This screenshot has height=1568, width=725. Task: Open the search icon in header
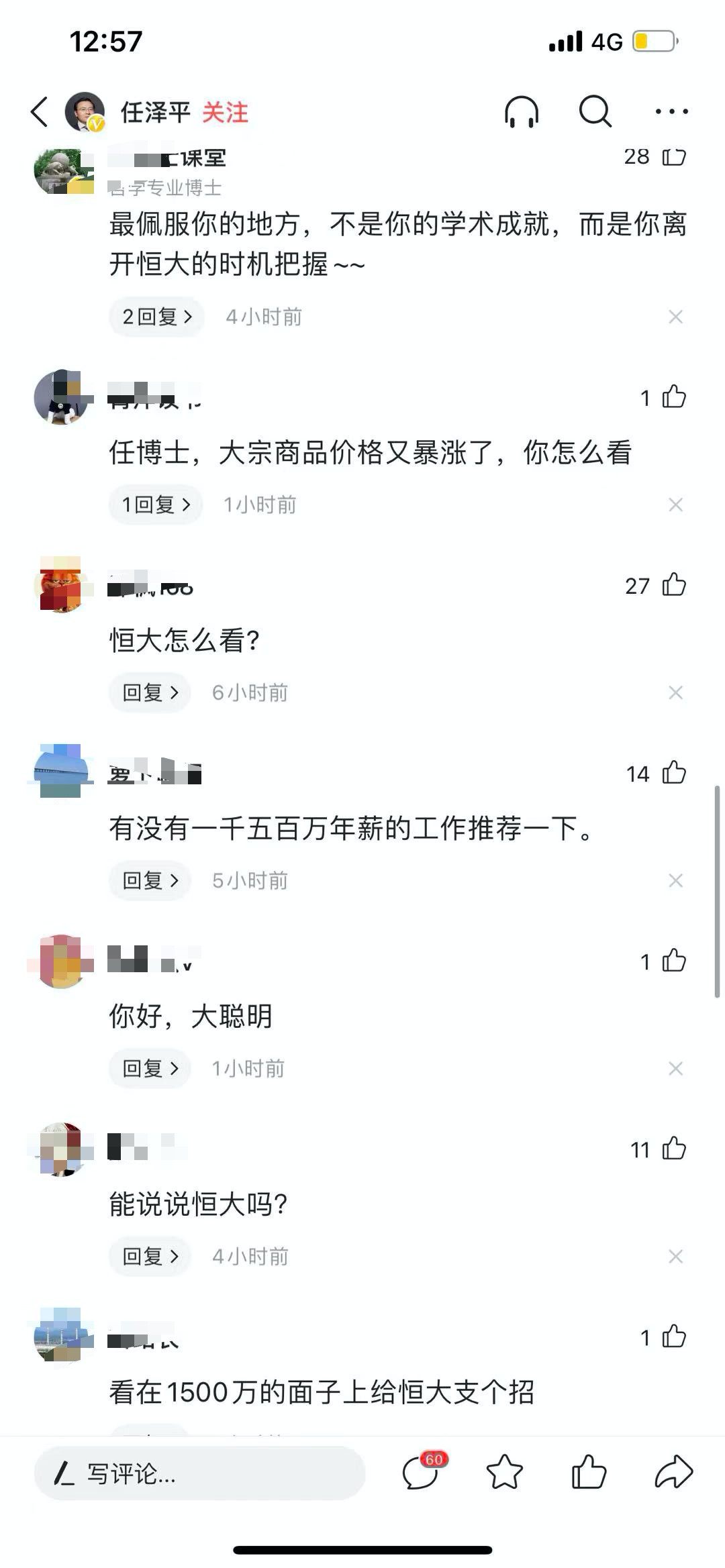tap(595, 111)
